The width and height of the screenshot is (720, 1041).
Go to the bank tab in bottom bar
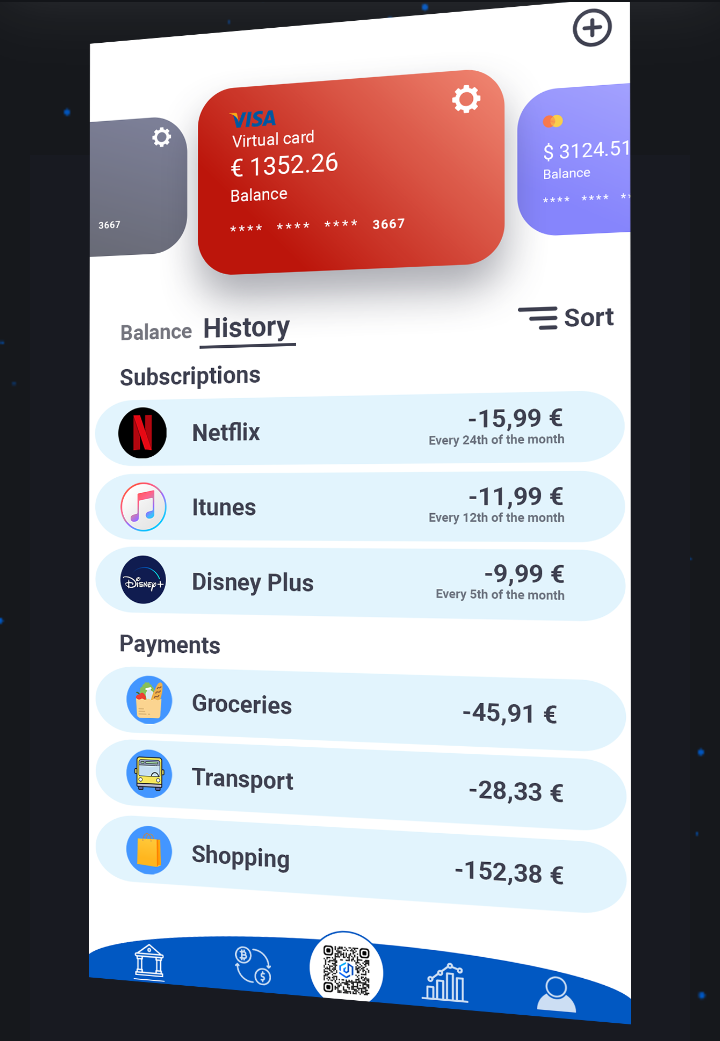click(149, 962)
